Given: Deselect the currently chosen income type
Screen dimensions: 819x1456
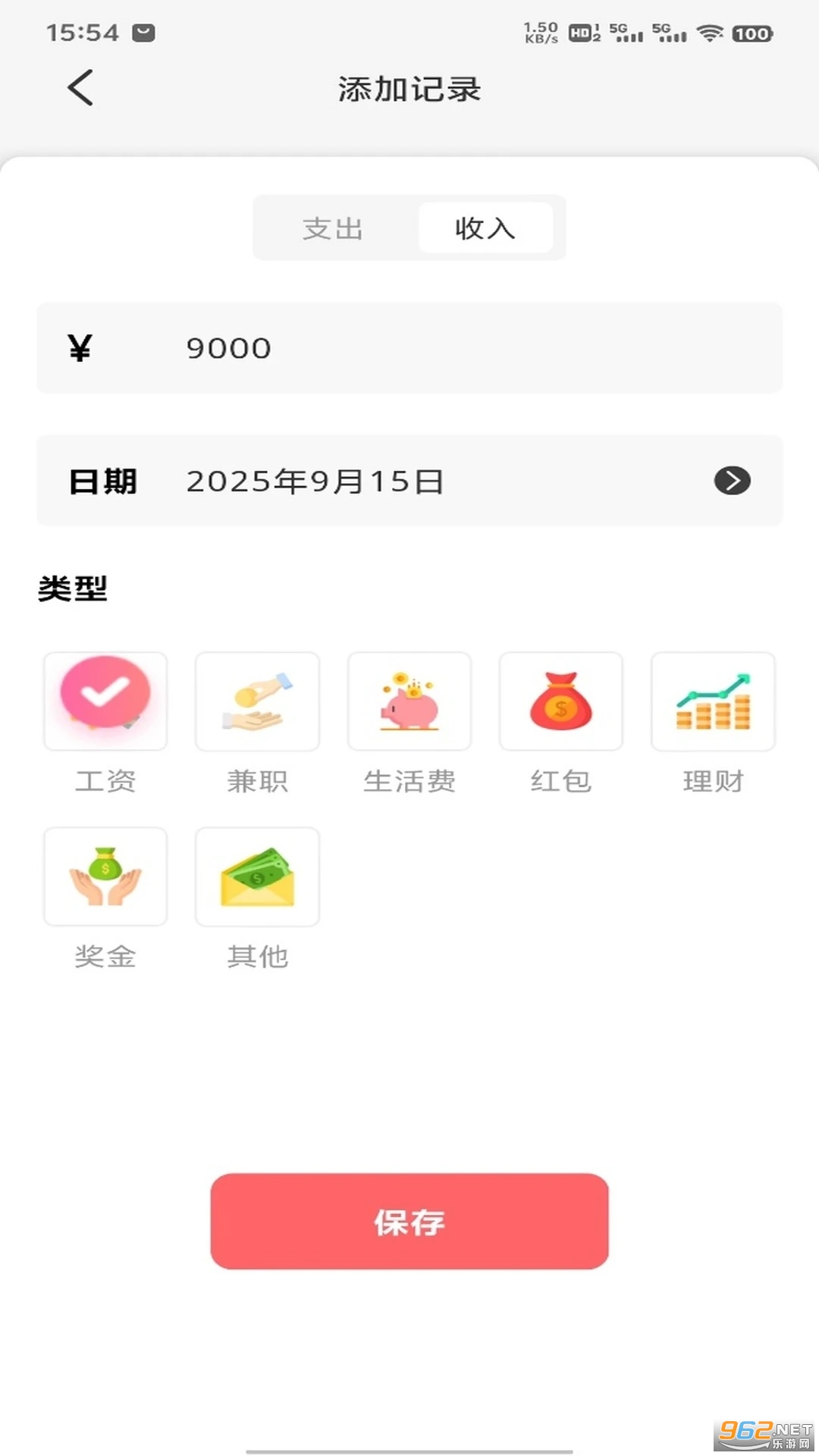Looking at the screenshot, I should point(105,701).
